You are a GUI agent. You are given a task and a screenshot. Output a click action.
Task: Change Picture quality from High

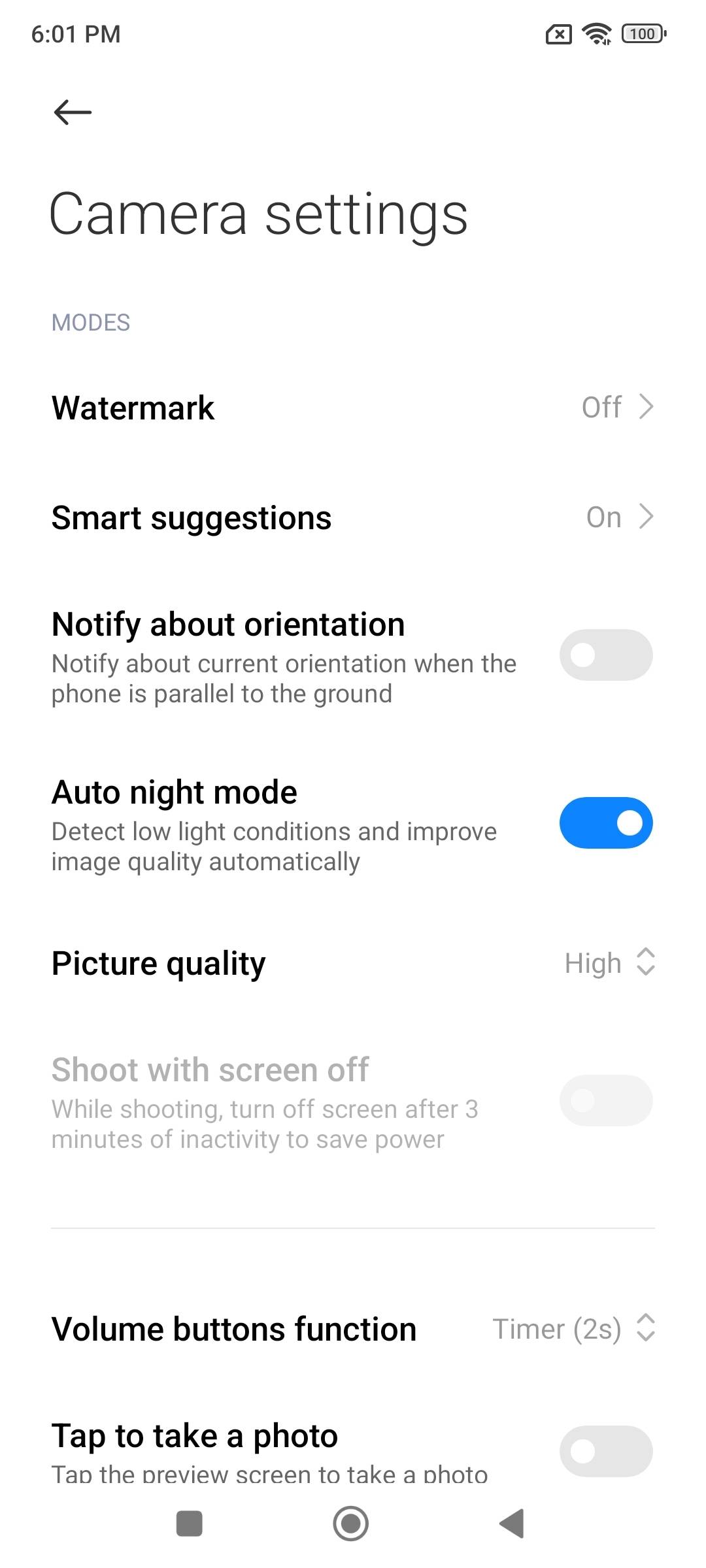pos(608,963)
